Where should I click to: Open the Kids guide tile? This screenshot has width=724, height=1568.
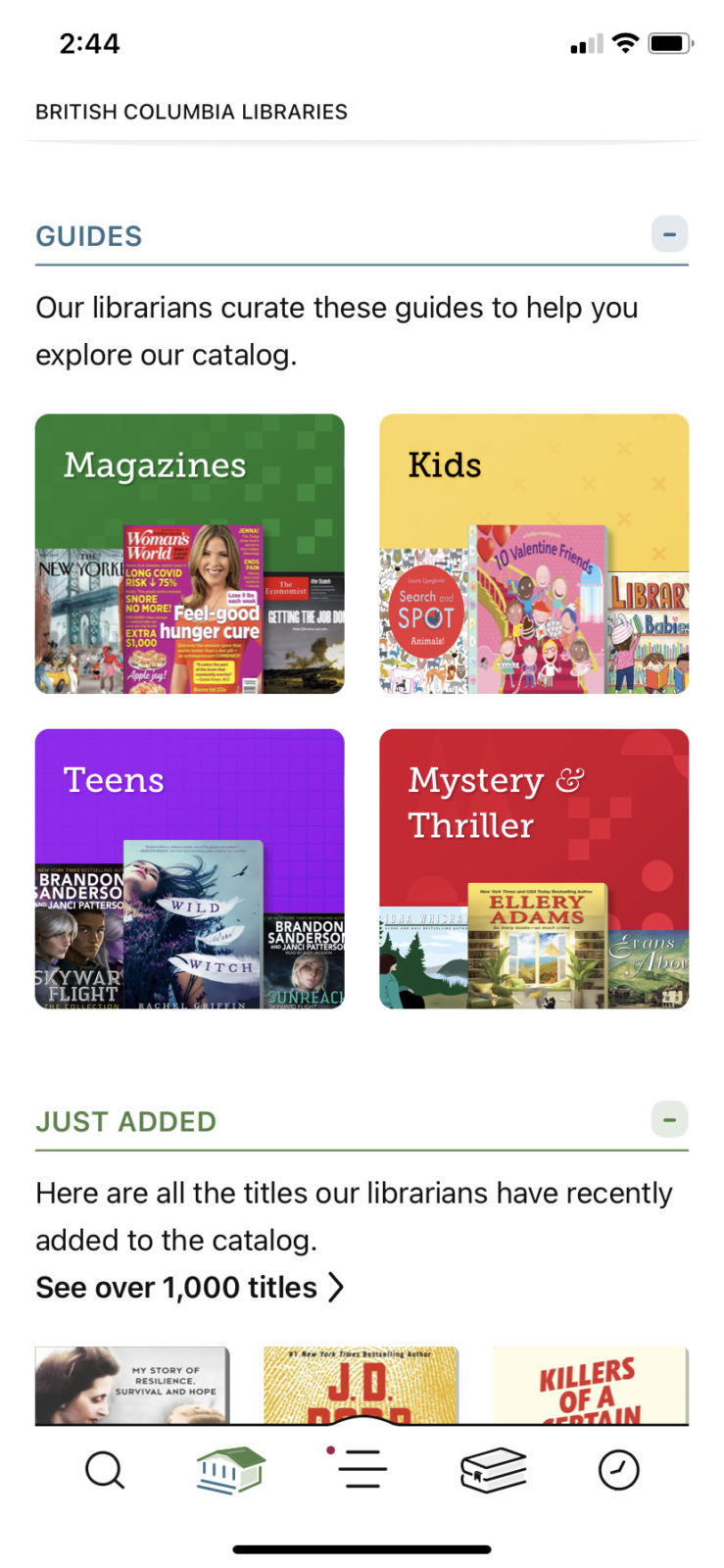click(533, 554)
